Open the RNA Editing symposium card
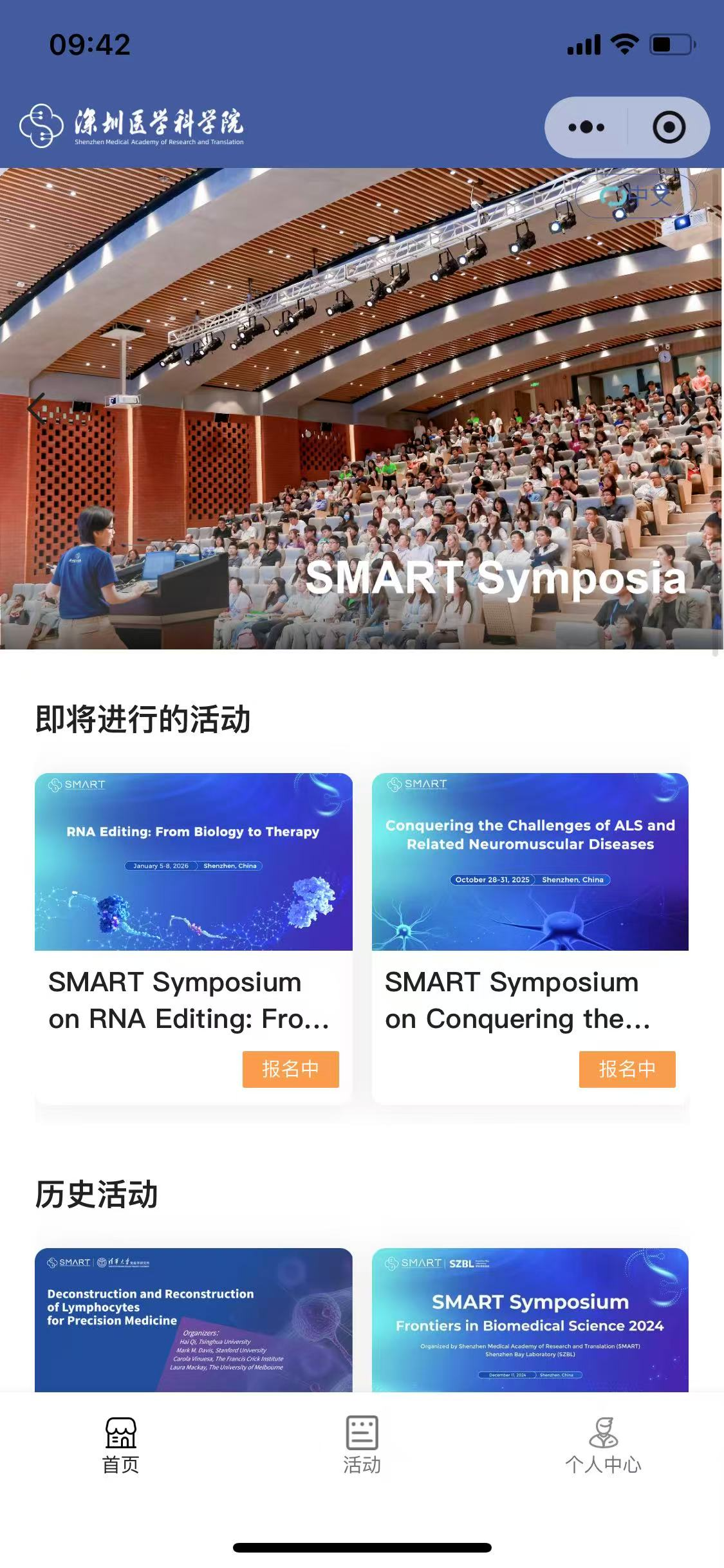The image size is (724, 1568). (x=193, y=901)
